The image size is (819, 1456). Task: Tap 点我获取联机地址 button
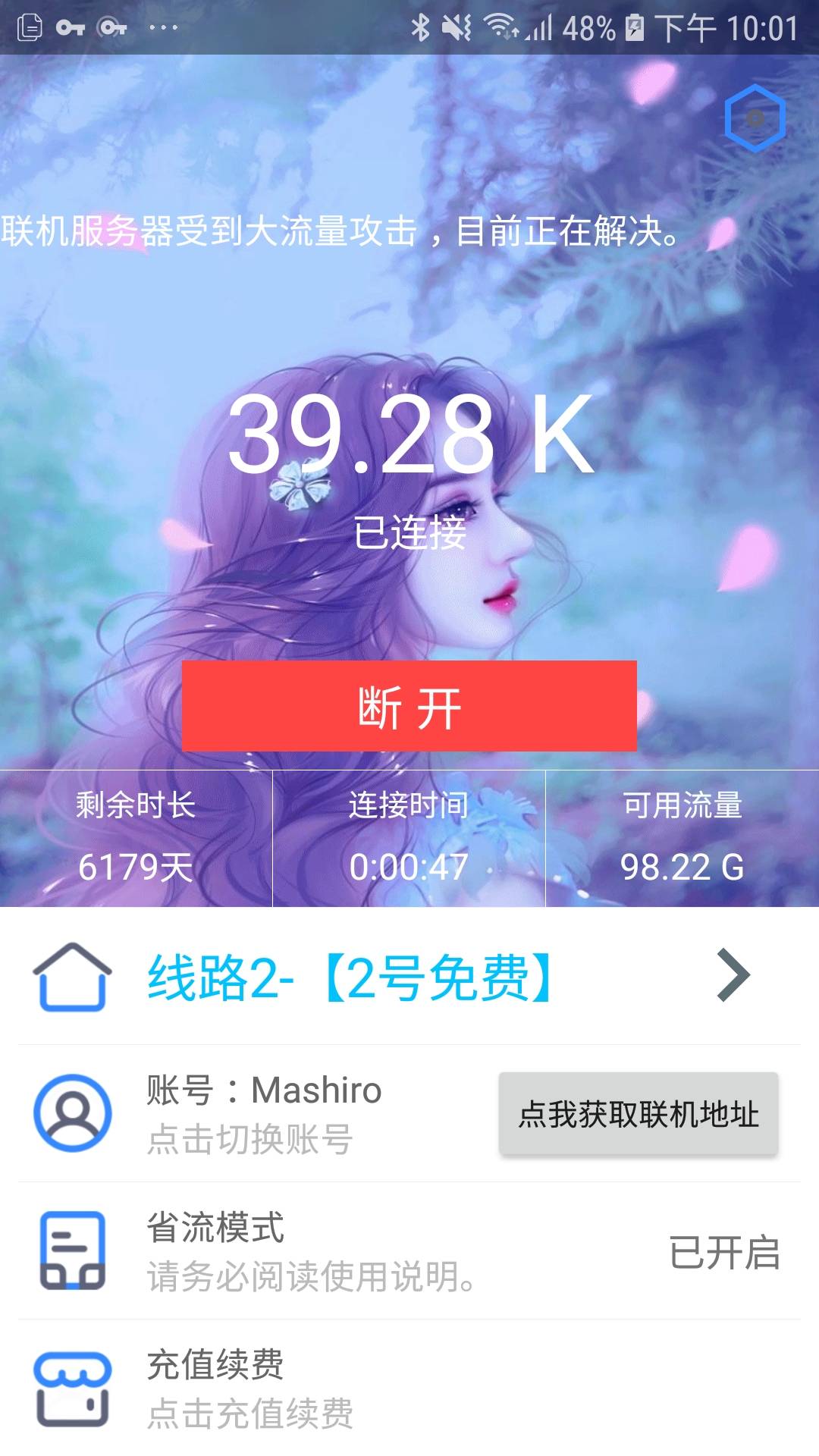(x=638, y=1114)
